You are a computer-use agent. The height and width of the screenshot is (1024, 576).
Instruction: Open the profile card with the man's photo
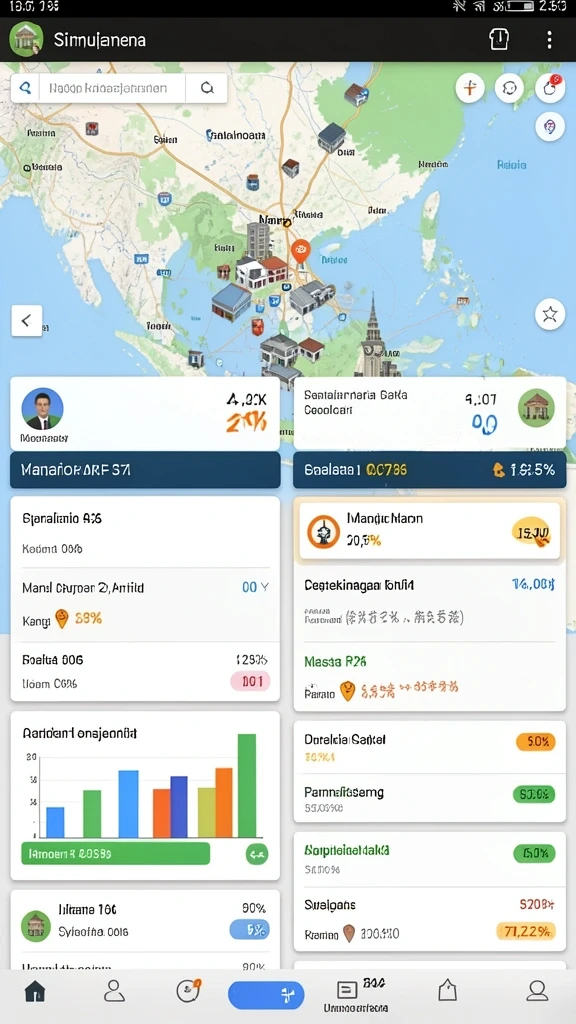pos(145,413)
